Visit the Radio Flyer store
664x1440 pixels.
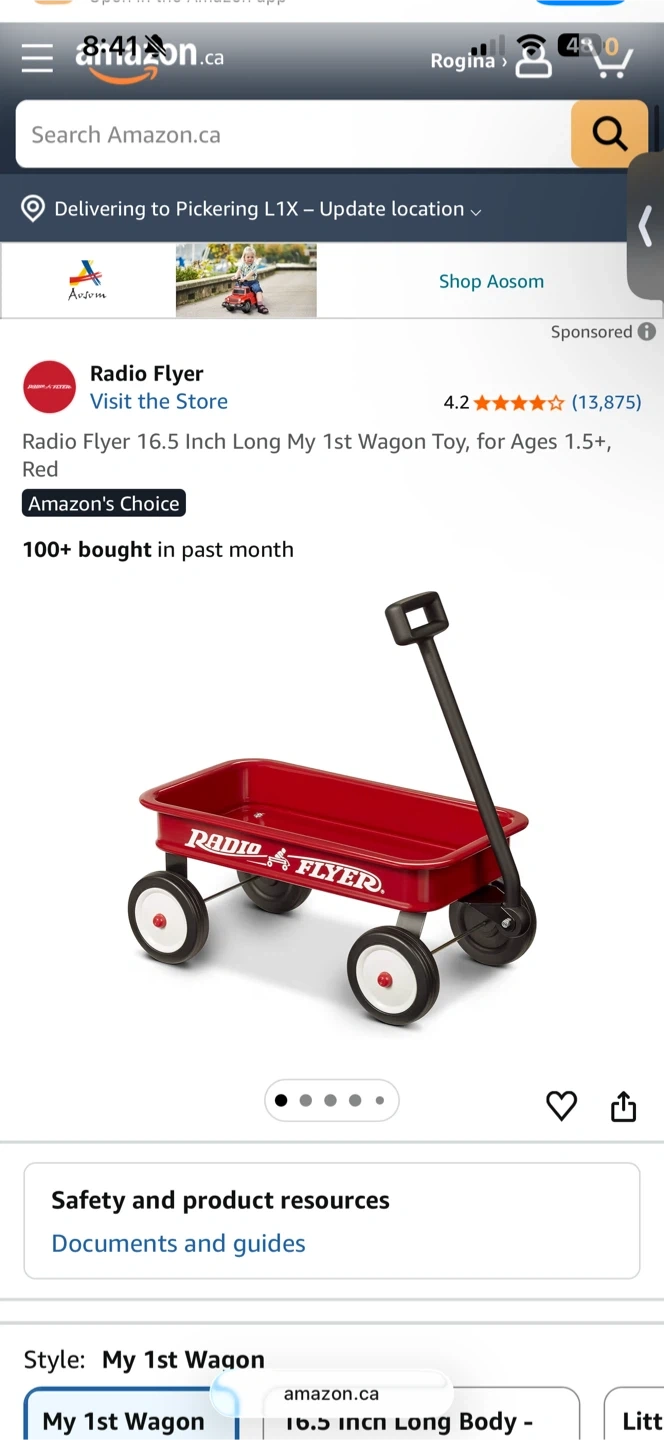tap(159, 401)
